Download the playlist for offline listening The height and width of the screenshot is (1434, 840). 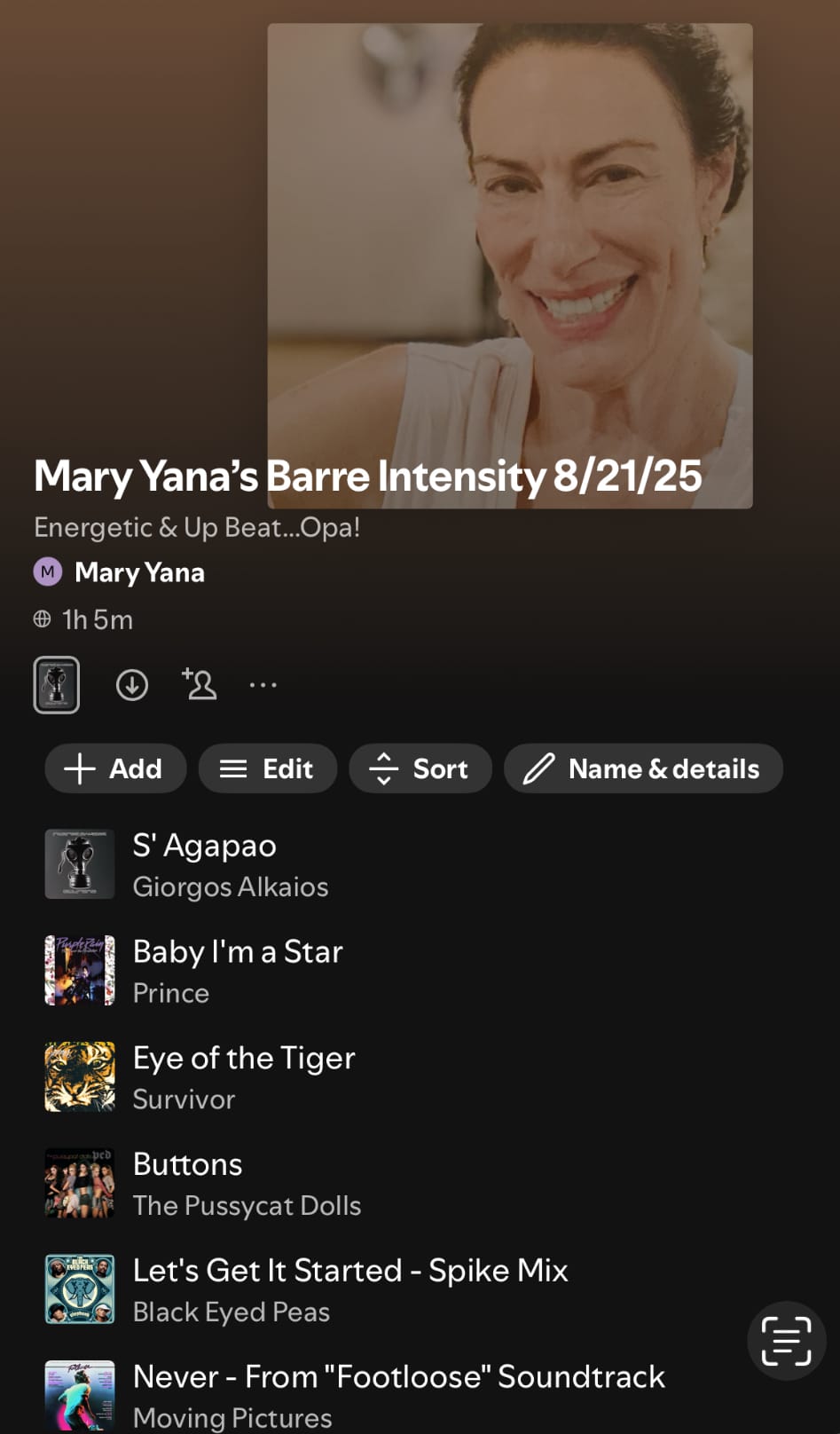132,685
